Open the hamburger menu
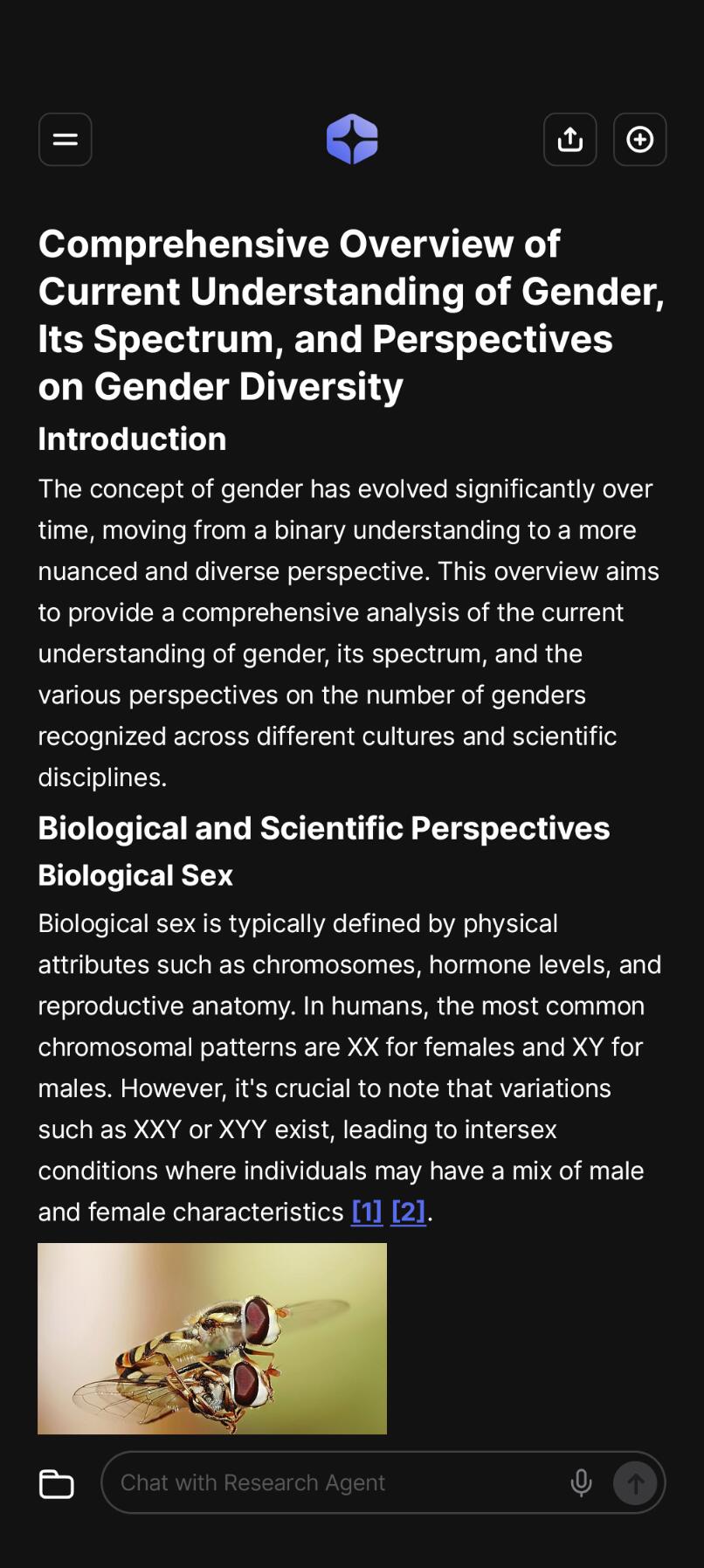Viewport: 704px width, 1568px height. (66, 140)
